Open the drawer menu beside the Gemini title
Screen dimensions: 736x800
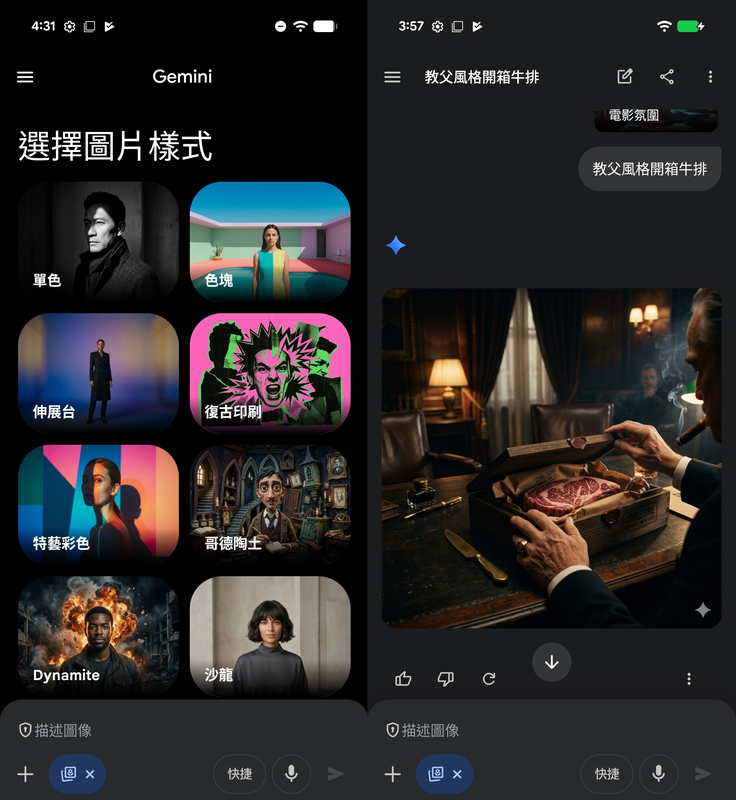pyautogui.click(x=25, y=77)
